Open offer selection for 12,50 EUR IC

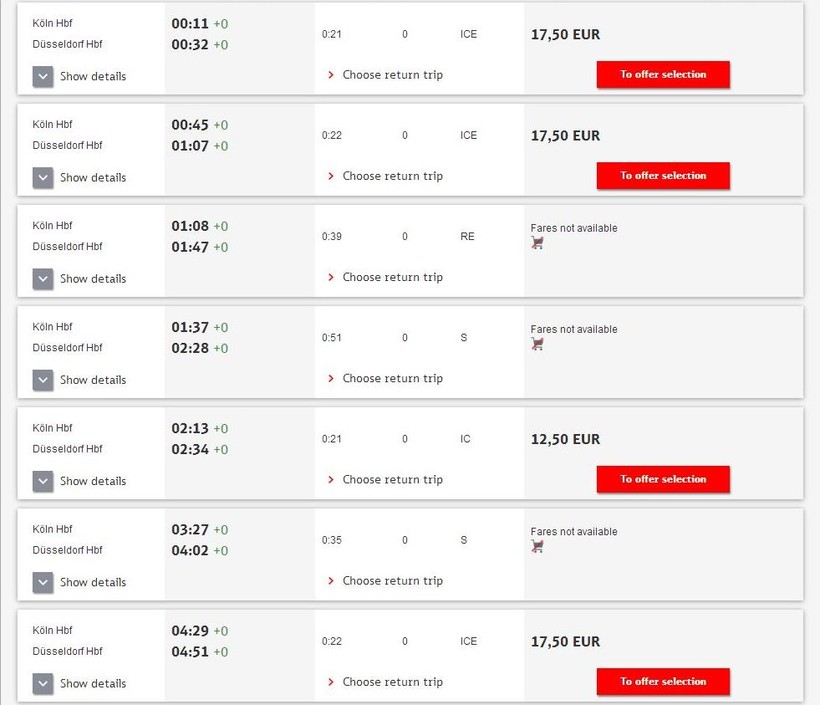pyautogui.click(x=663, y=480)
